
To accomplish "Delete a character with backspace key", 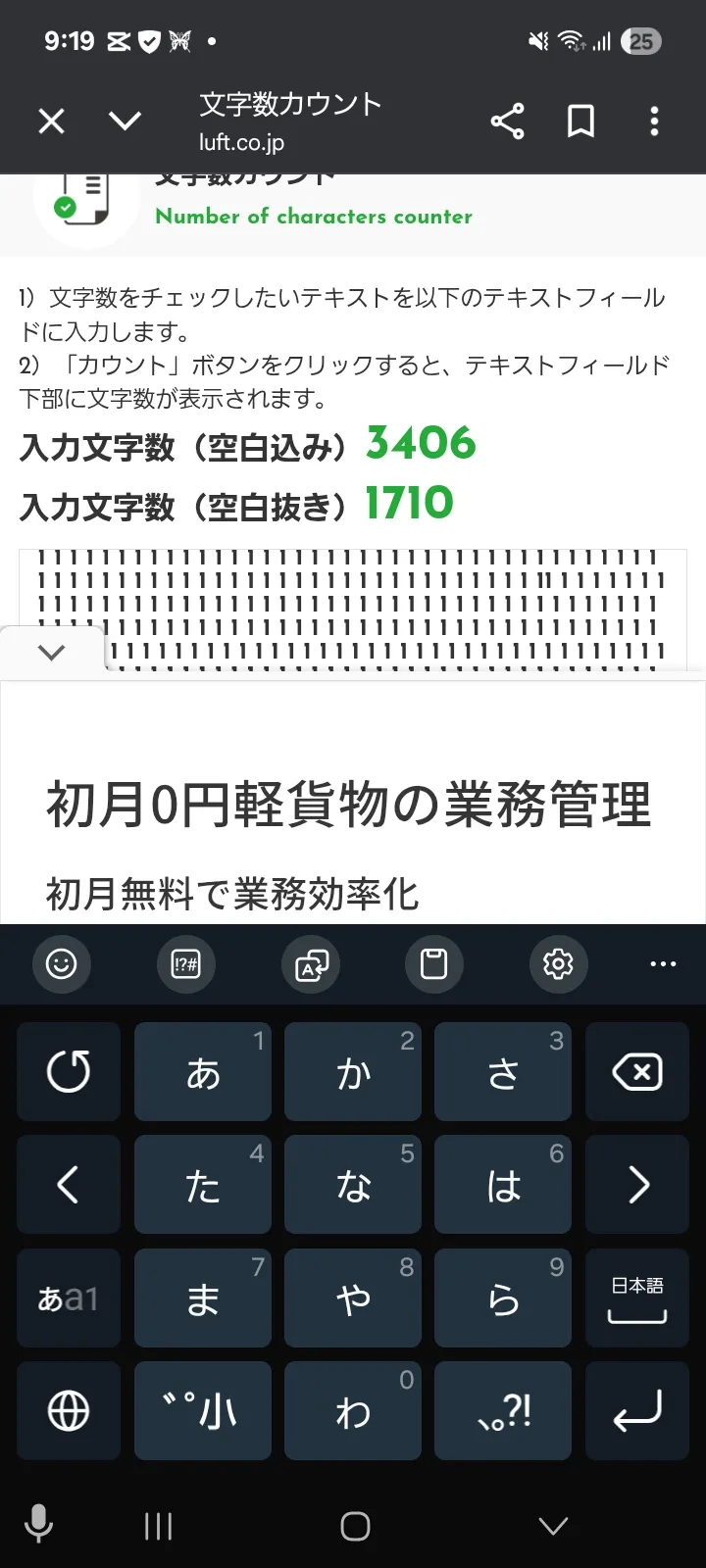I will [x=637, y=1072].
